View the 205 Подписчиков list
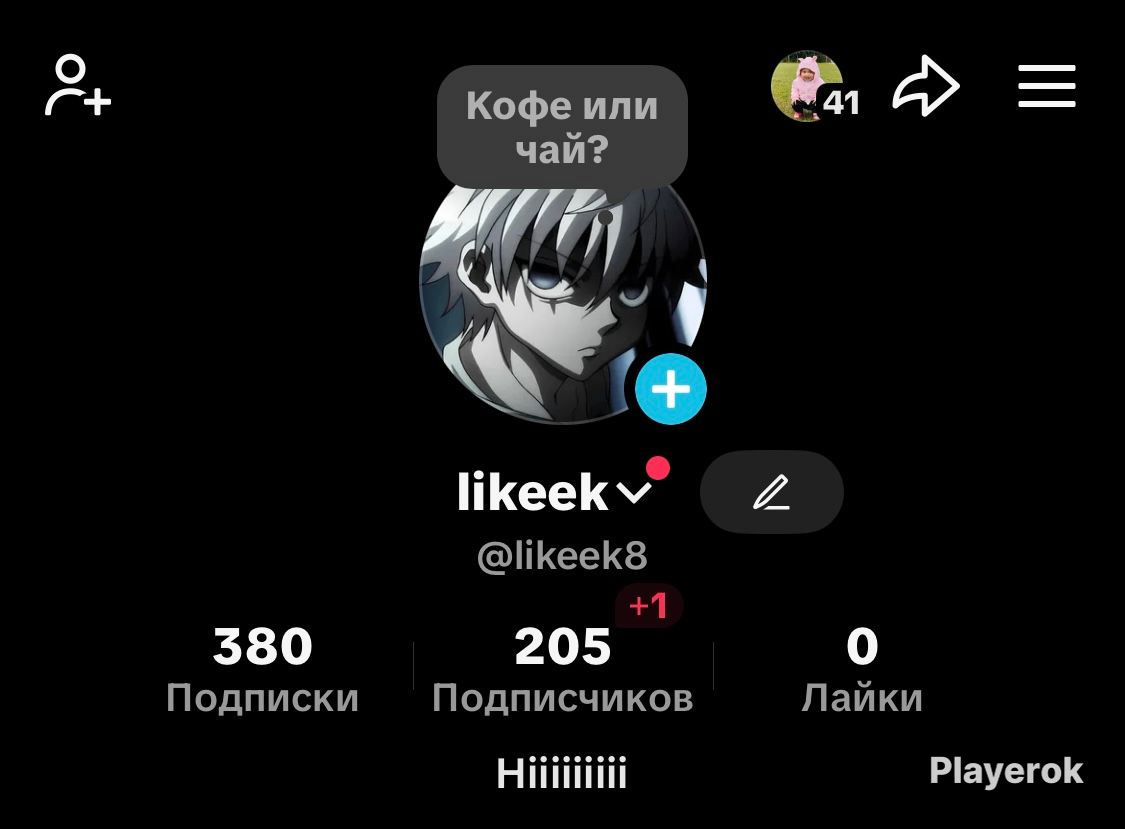This screenshot has height=829, width=1125. 562,670
